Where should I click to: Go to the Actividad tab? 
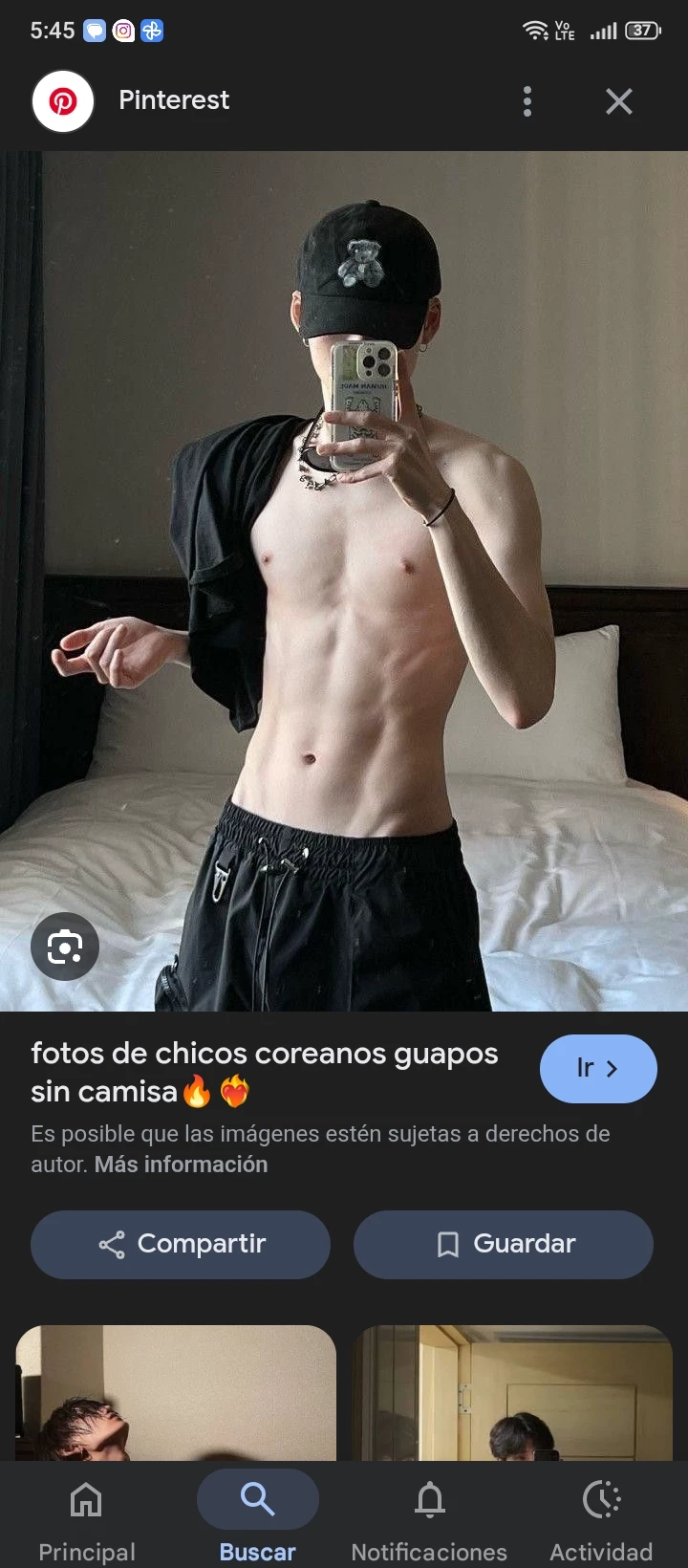(601, 1517)
